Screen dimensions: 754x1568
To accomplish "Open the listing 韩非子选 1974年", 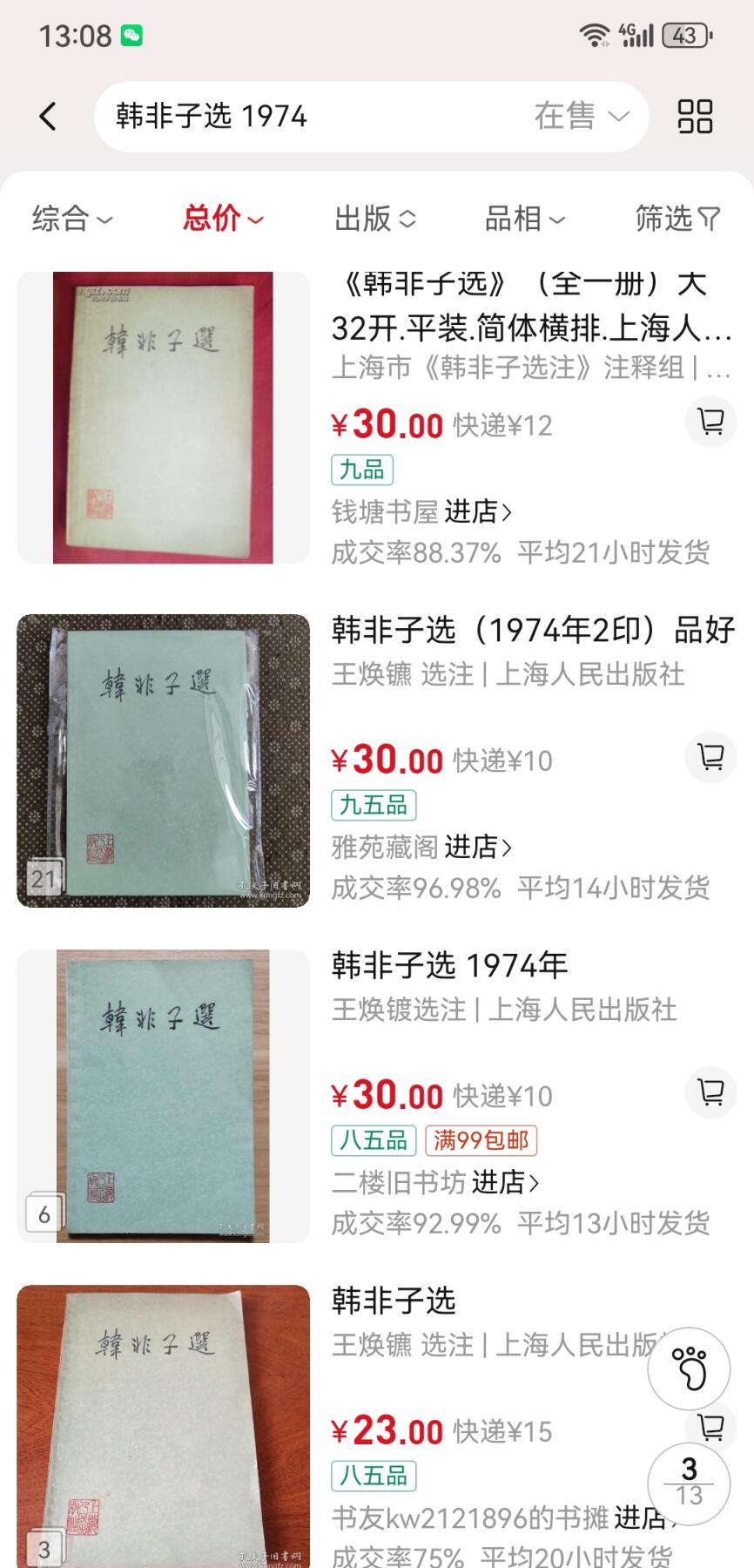I will tap(449, 965).
